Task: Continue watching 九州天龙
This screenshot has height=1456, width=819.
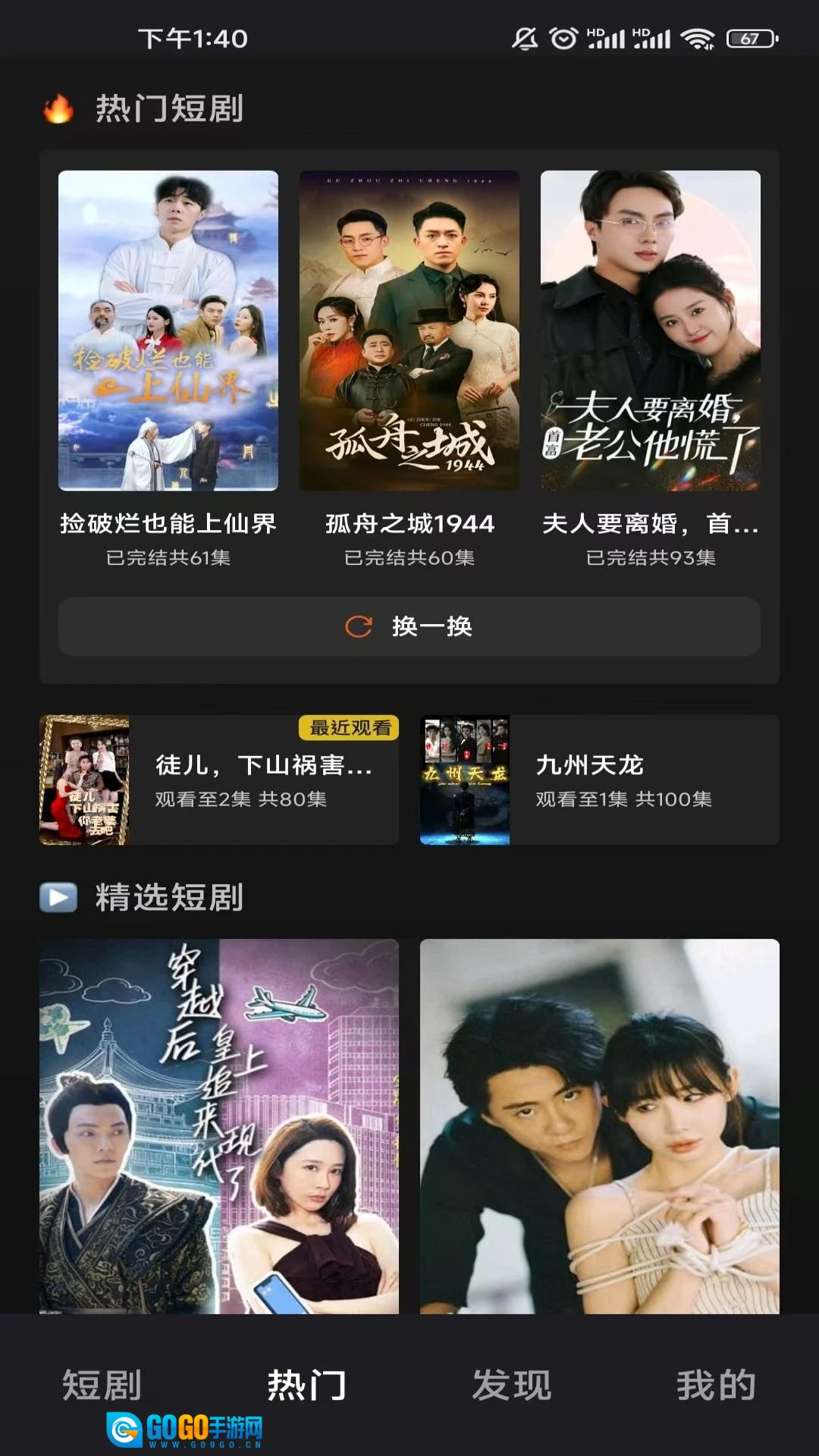Action: coord(599,780)
